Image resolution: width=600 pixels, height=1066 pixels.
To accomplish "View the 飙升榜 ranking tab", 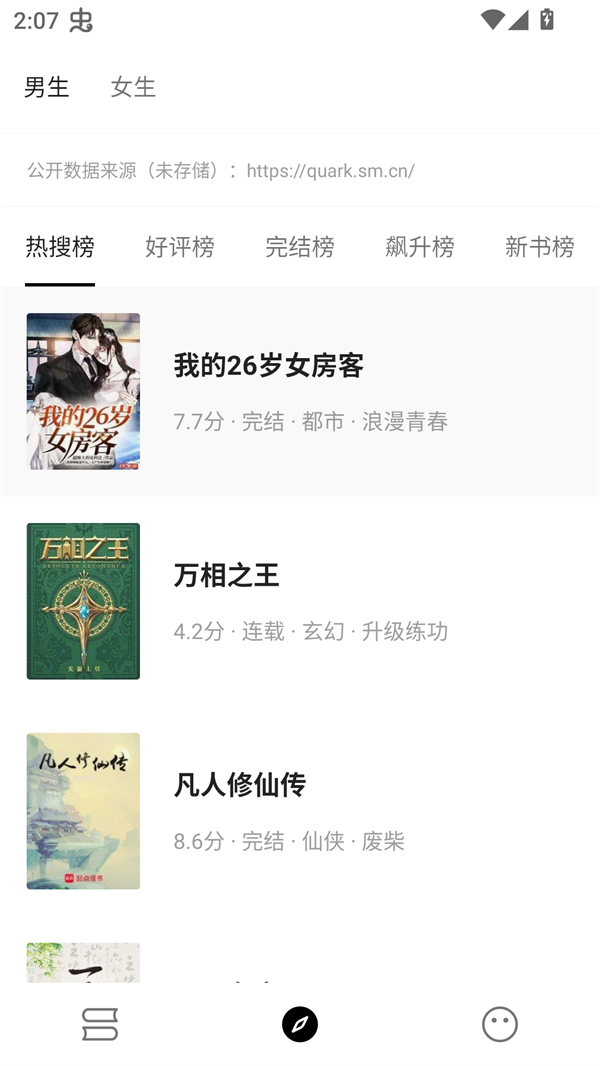I will (420, 247).
